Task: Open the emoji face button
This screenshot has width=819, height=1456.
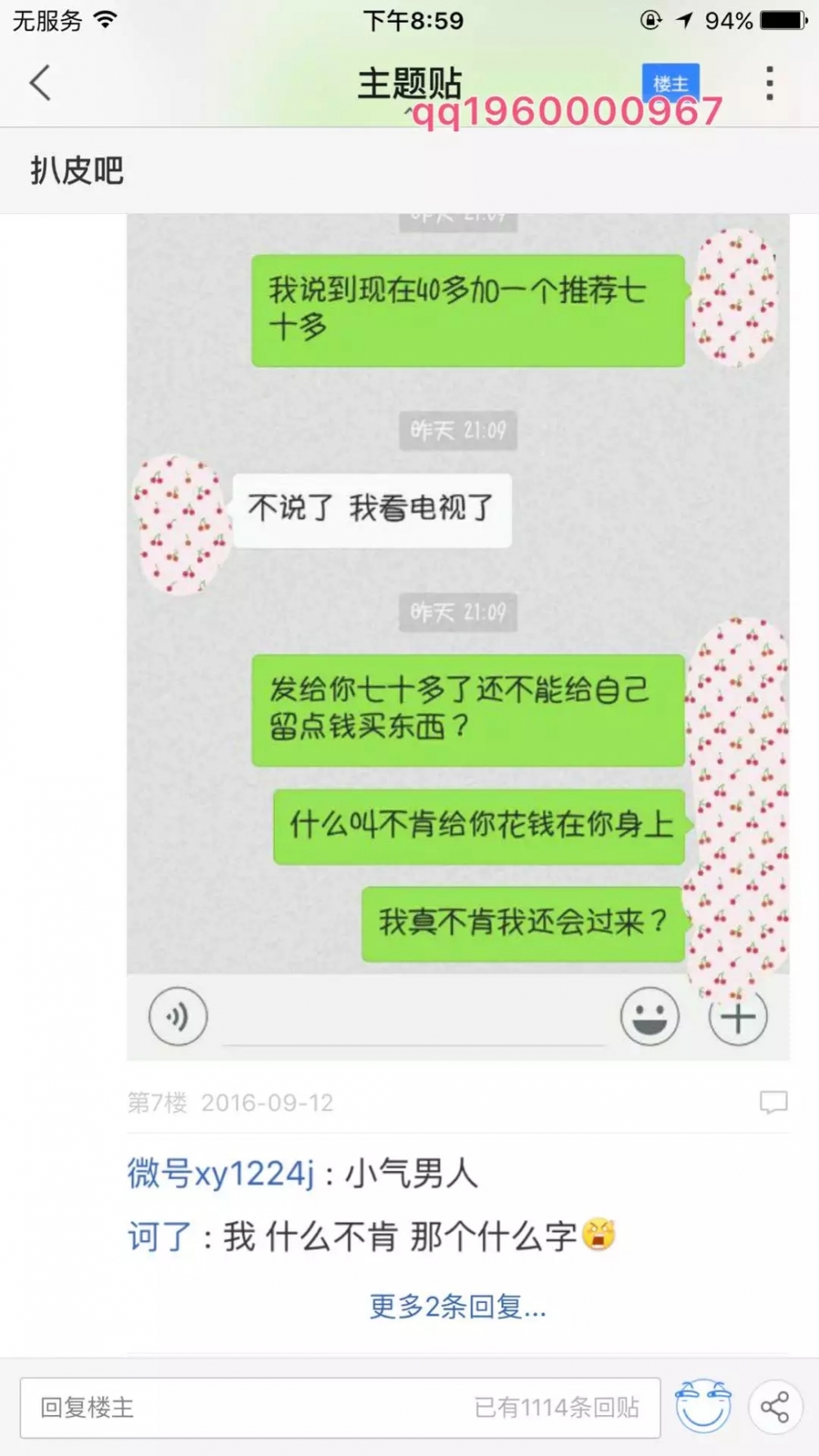Action: (703, 1407)
